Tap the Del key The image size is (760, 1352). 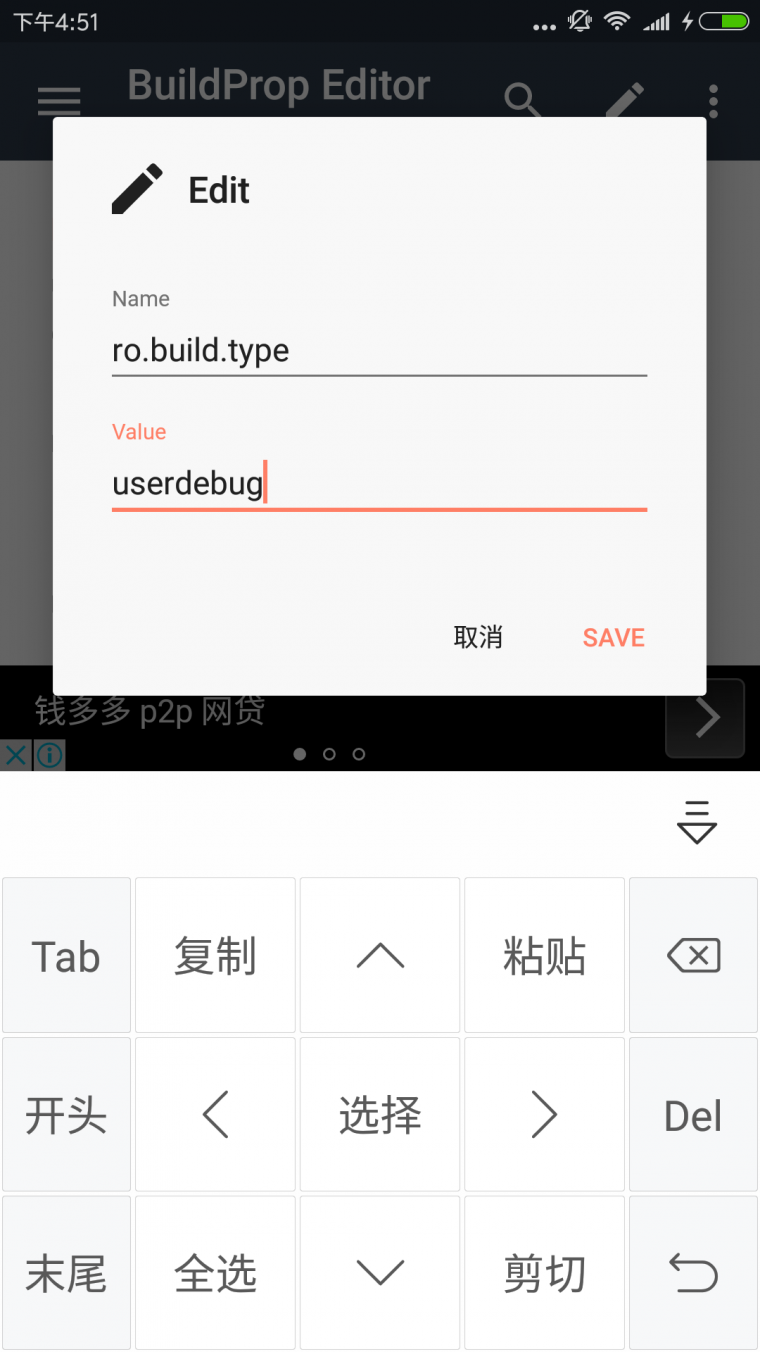pos(693,1115)
